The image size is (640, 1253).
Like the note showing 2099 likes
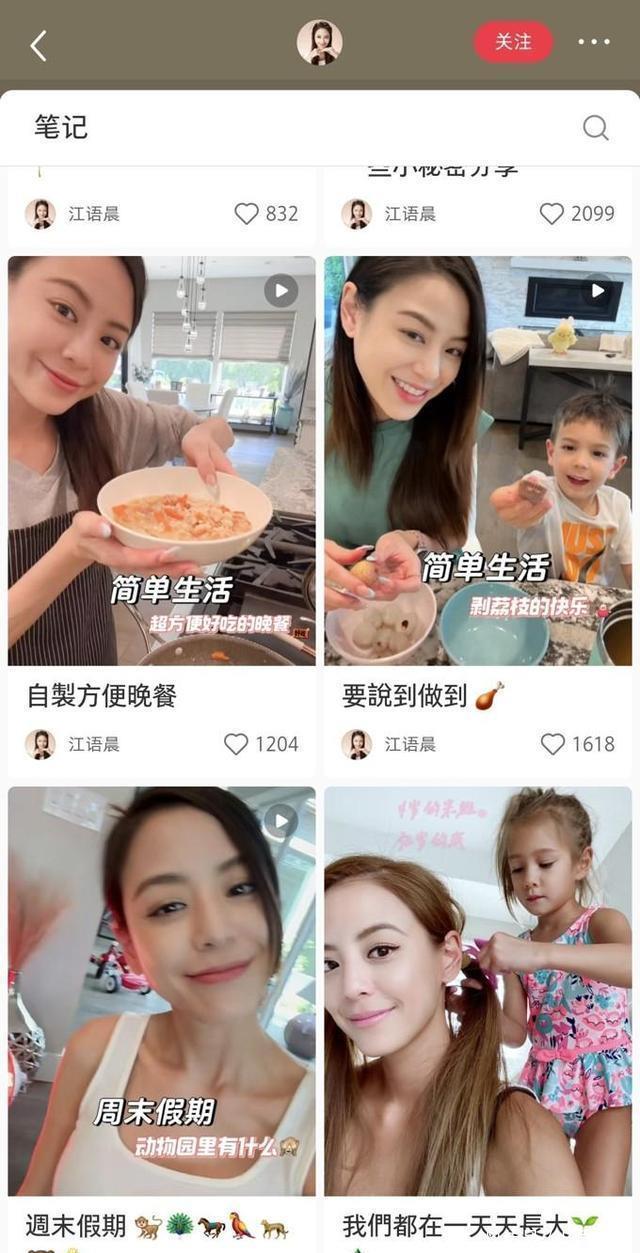(552, 213)
